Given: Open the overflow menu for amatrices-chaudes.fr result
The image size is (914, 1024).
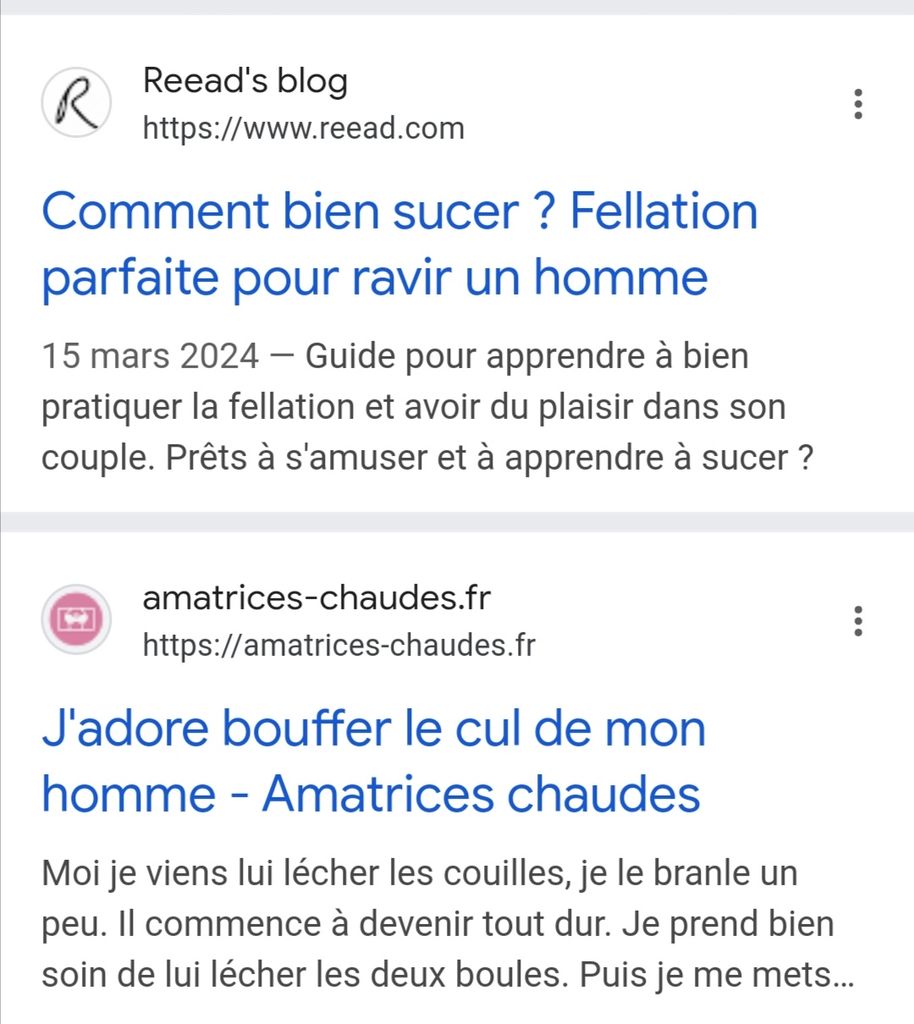Looking at the screenshot, I should click(857, 621).
